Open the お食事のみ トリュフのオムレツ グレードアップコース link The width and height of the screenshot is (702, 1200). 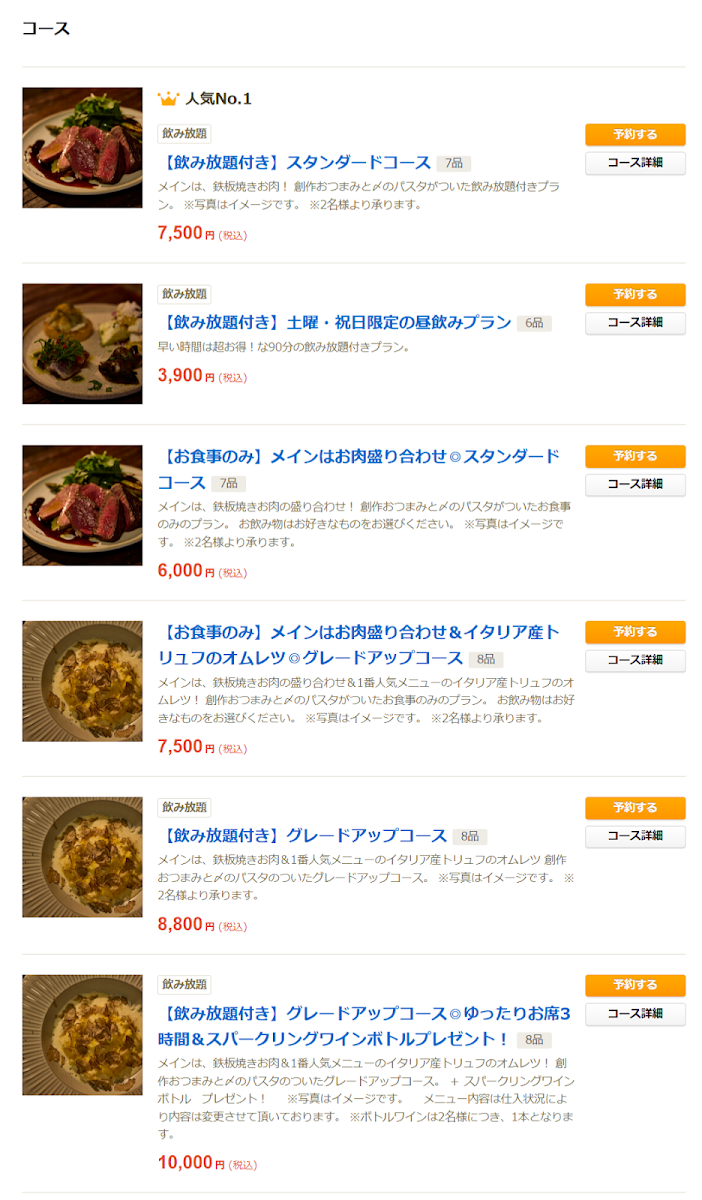tap(358, 632)
